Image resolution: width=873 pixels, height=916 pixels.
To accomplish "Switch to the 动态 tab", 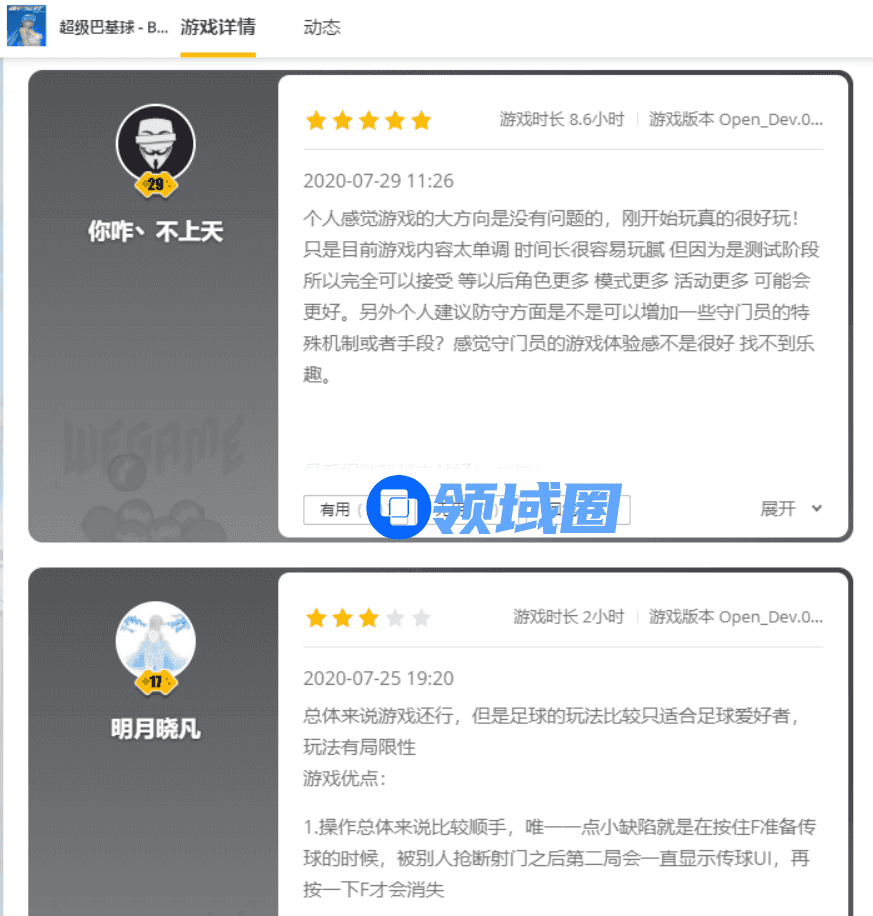I will point(322,27).
